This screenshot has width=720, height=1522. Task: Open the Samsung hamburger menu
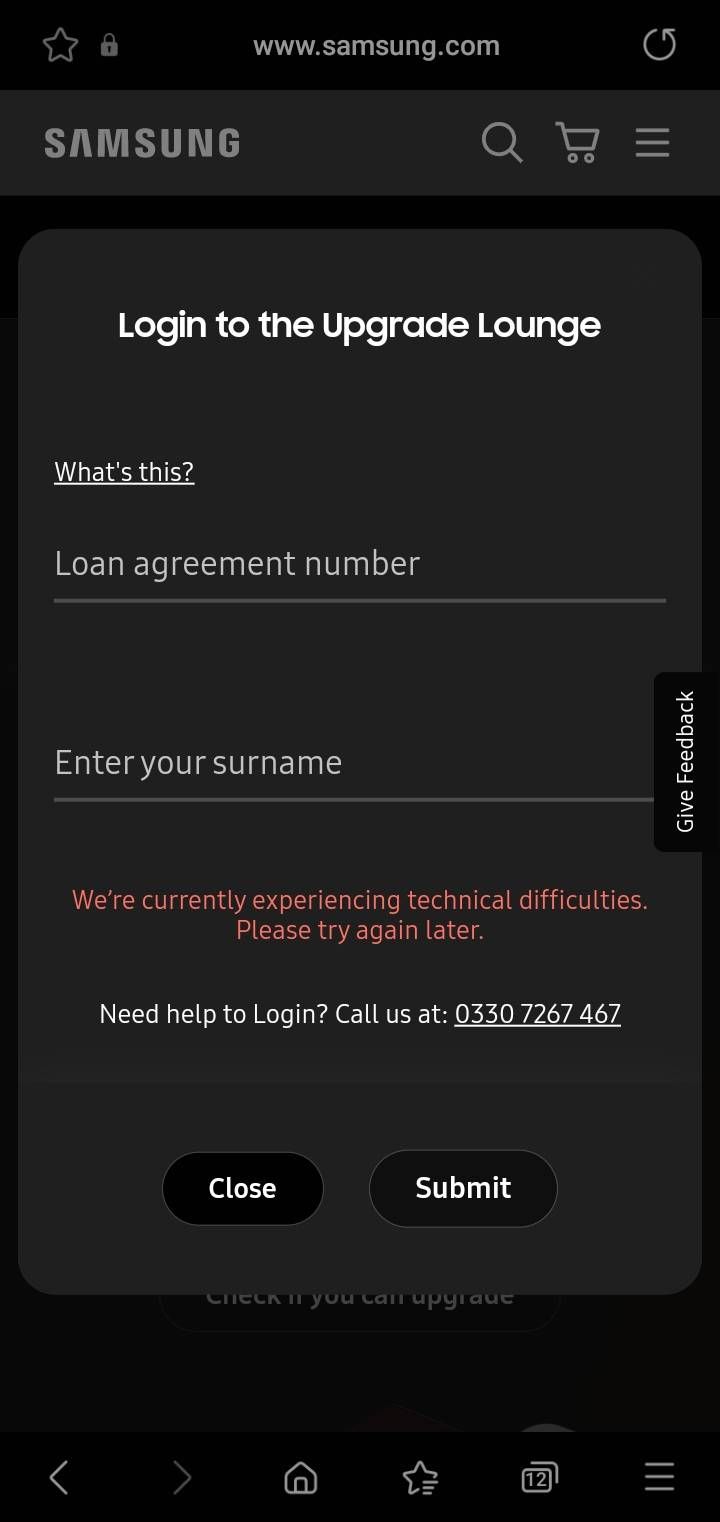point(652,142)
